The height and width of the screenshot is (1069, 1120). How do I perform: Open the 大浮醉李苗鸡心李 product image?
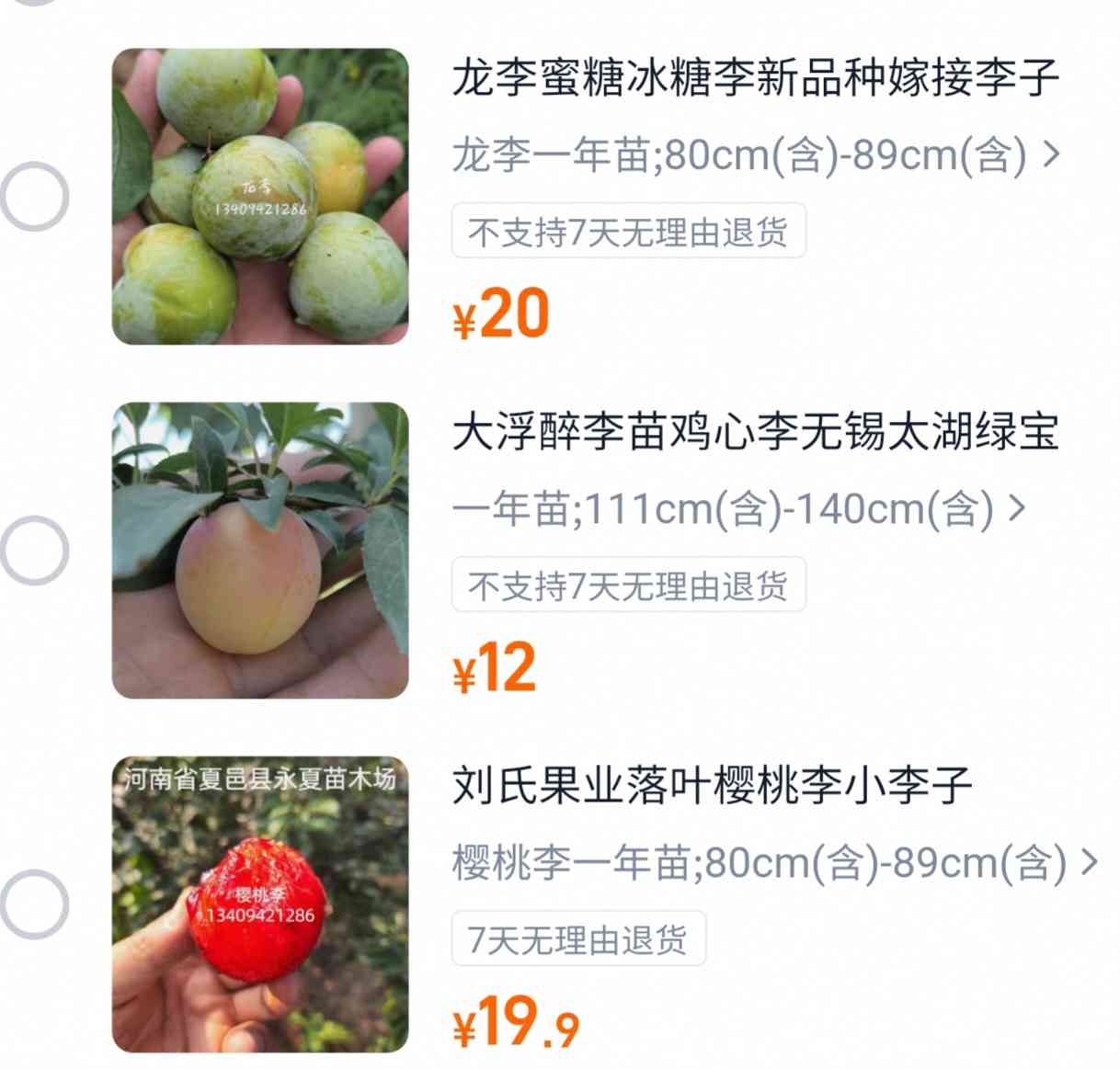(x=260, y=550)
